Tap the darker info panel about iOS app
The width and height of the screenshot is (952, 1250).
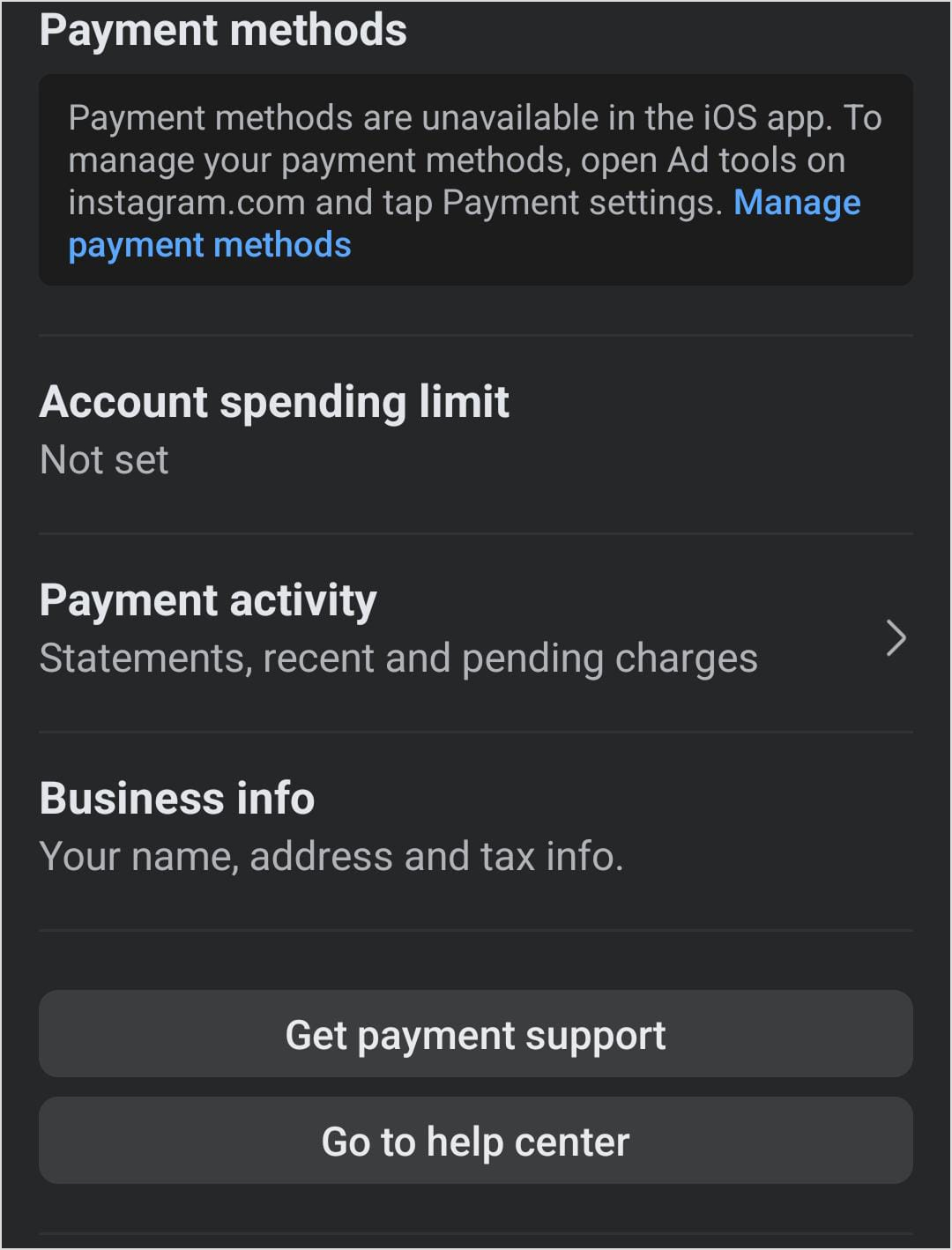click(x=476, y=179)
